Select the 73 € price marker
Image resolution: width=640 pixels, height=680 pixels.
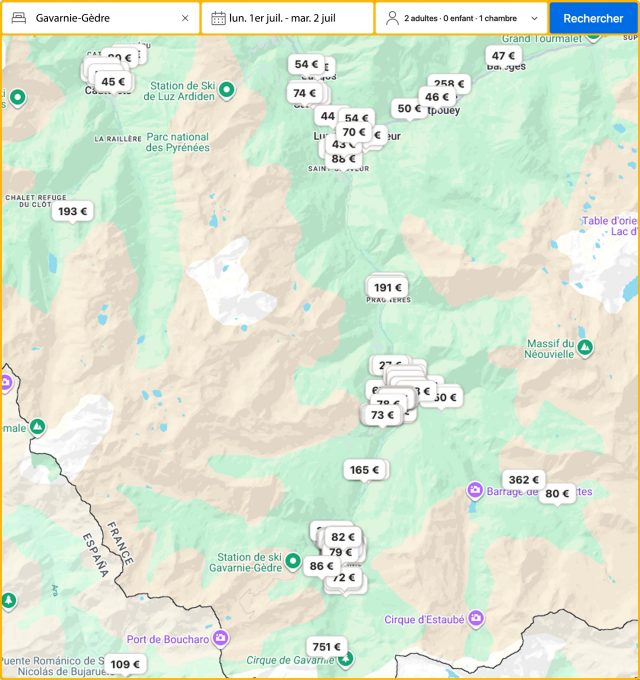(x=382, y=414)
